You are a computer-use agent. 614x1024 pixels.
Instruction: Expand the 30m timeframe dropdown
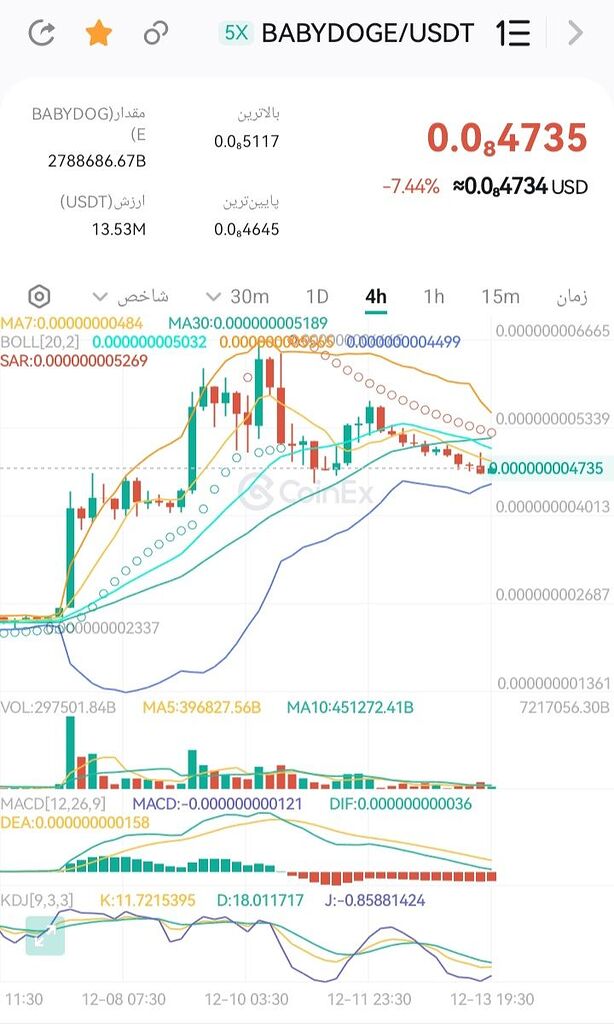(x=237, y=297)
